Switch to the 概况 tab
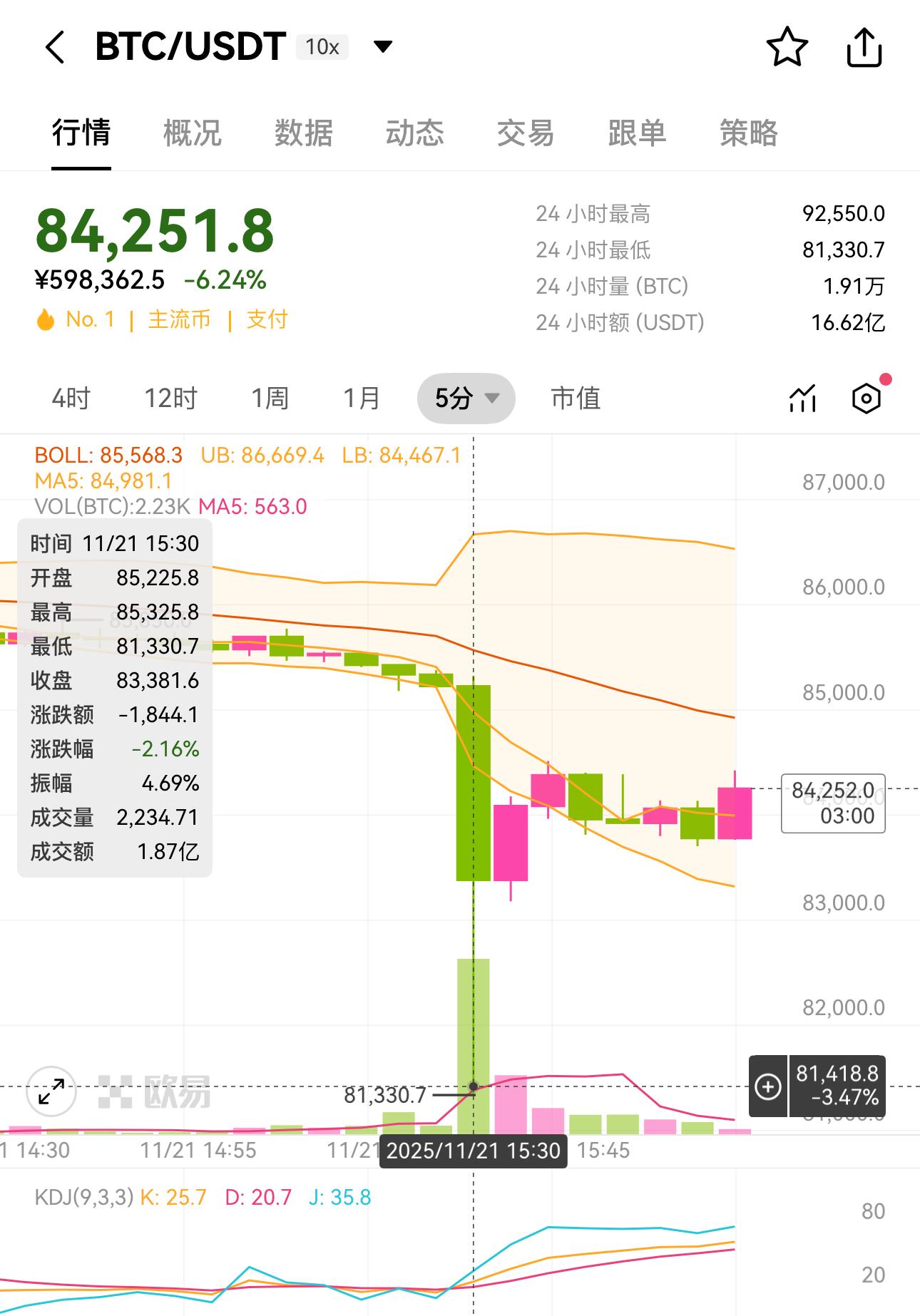920x1316 pixels. point(193,133)
